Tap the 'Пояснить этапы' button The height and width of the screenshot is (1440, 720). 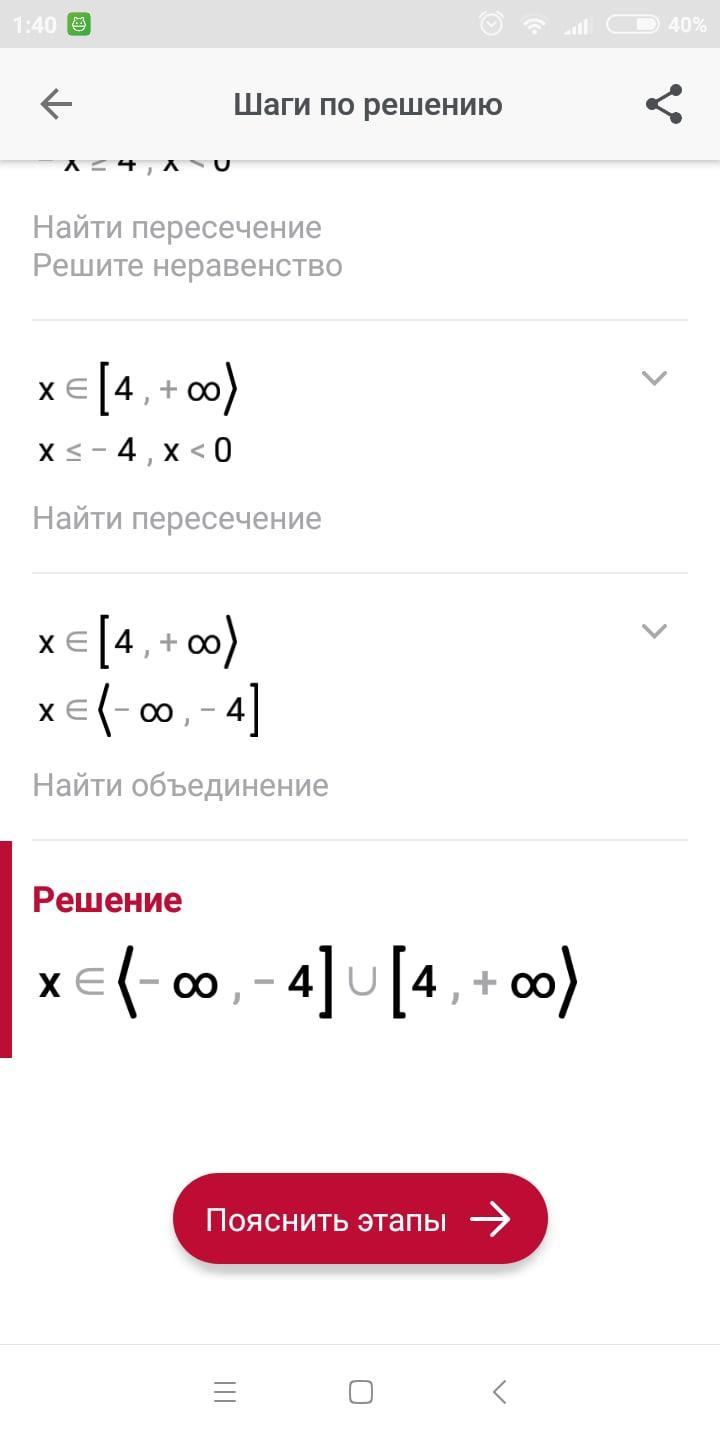pos(360,1220)
